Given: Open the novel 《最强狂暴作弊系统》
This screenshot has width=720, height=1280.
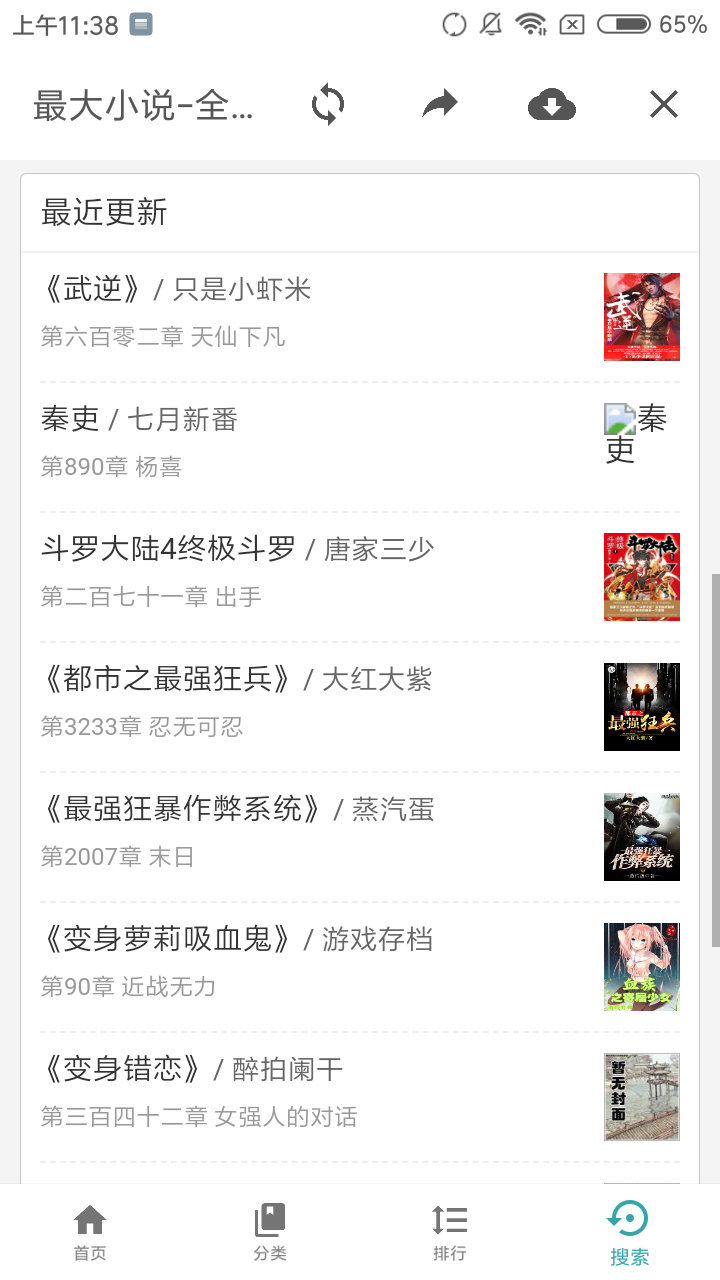Looking at the screenshot, I should point(182,809).
